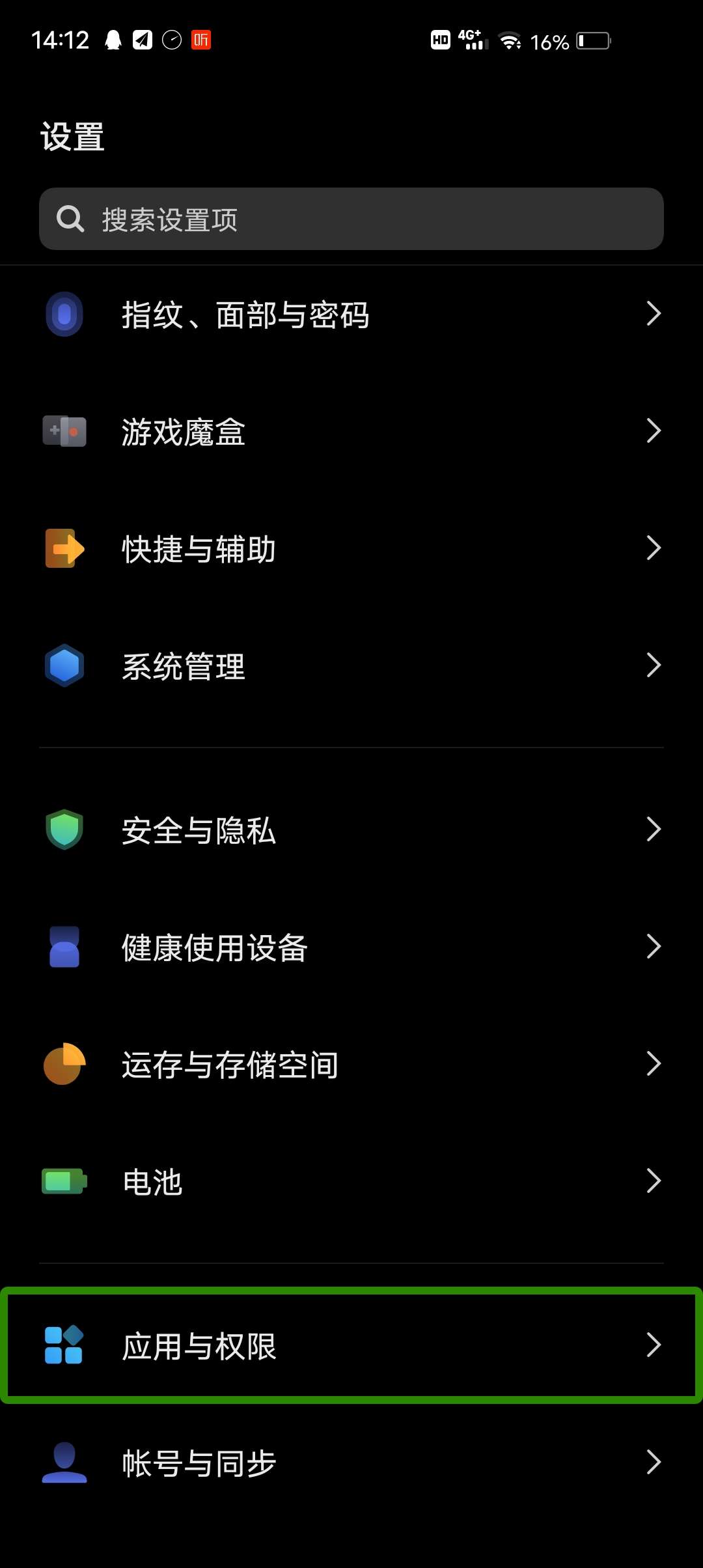Open 指纹、面部与密码 settings icon
Screen dimensions: 703x1568
pyautogui.click(x=64, y=314)
